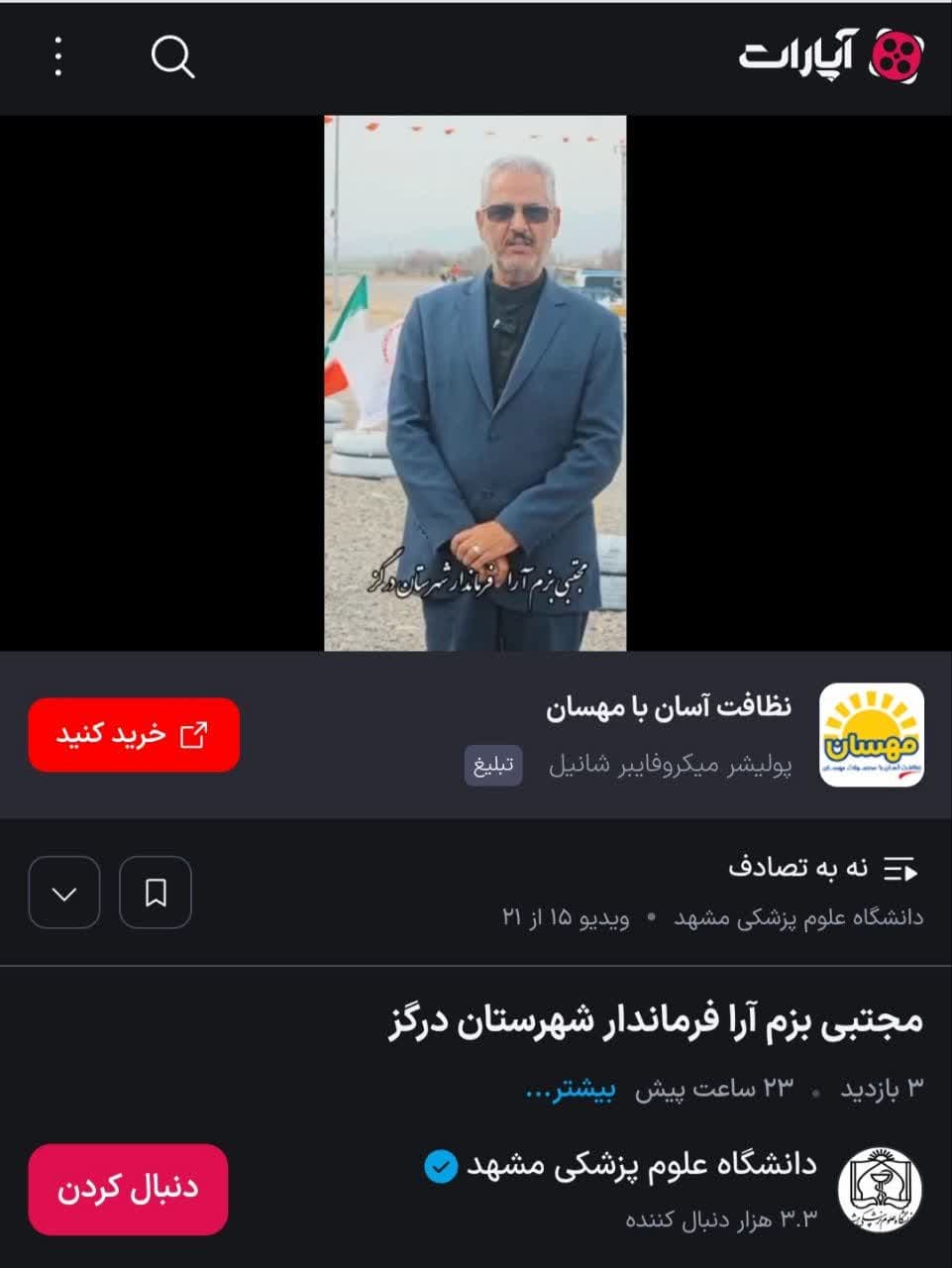Bookmark the نه به تصادف playlist
This screenshot has height=1268, width=952.
[x=156, y=893]
